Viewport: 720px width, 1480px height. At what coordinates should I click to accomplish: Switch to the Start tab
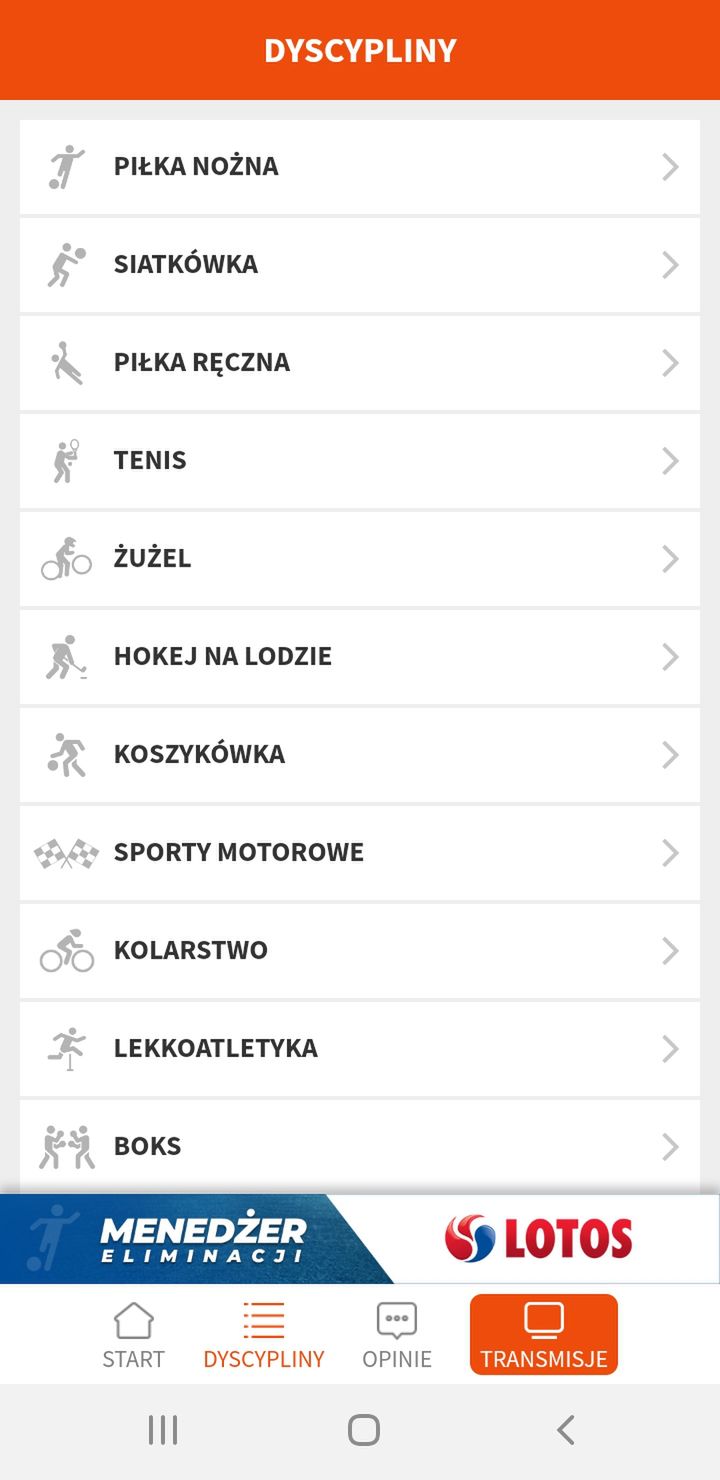(x=134, y=1336)
